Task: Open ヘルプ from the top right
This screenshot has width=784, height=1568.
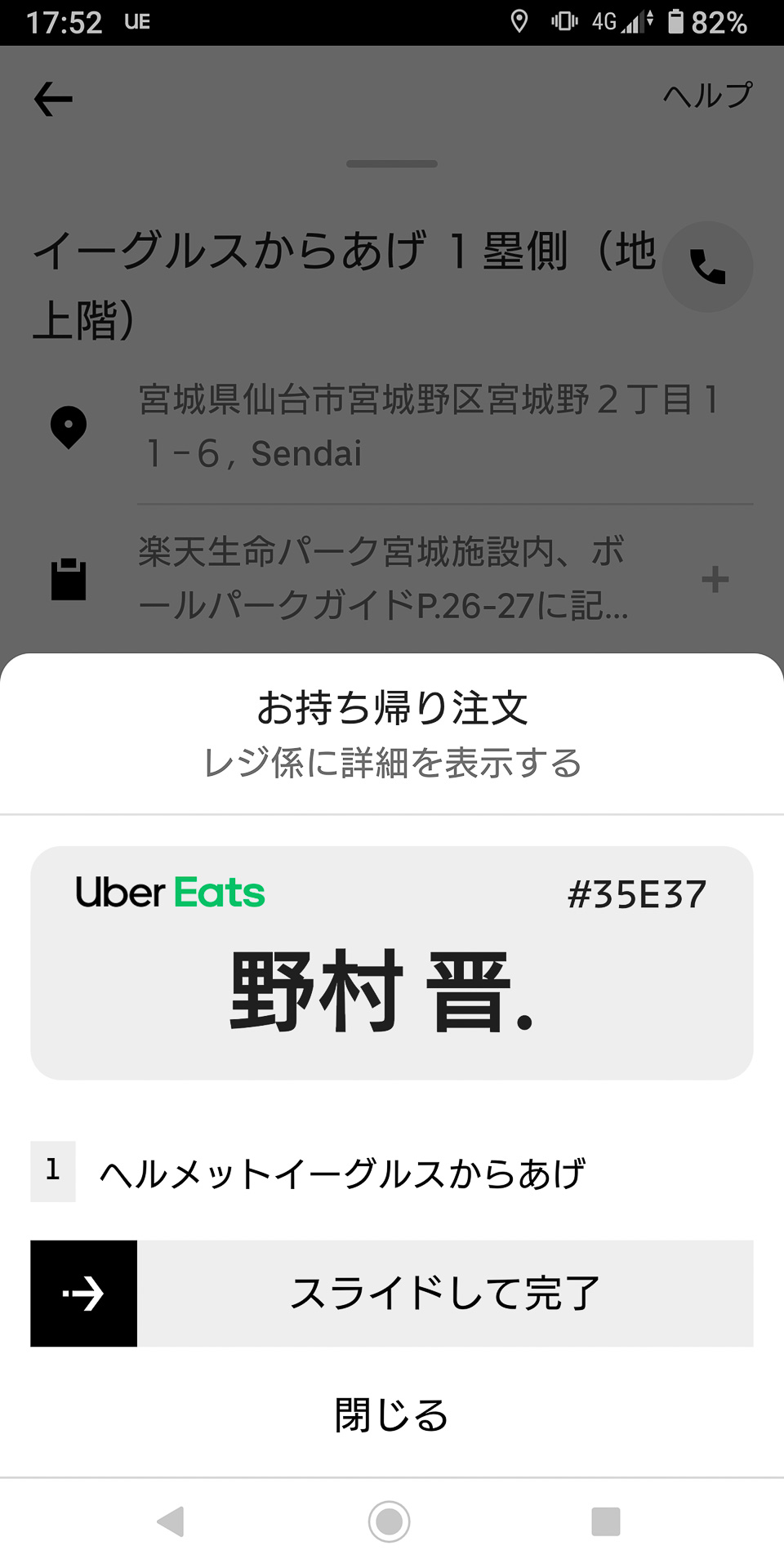Action: (x=707, y=95)
